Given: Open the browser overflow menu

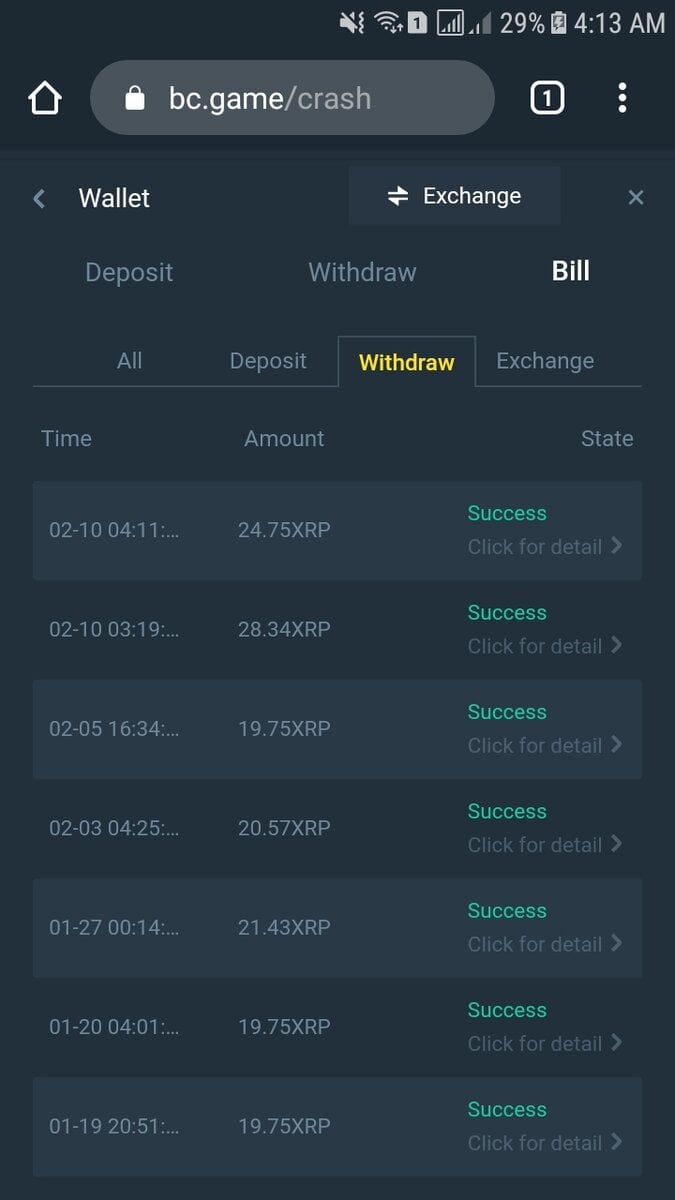Looking at the screenshot, I should (622, 98).
